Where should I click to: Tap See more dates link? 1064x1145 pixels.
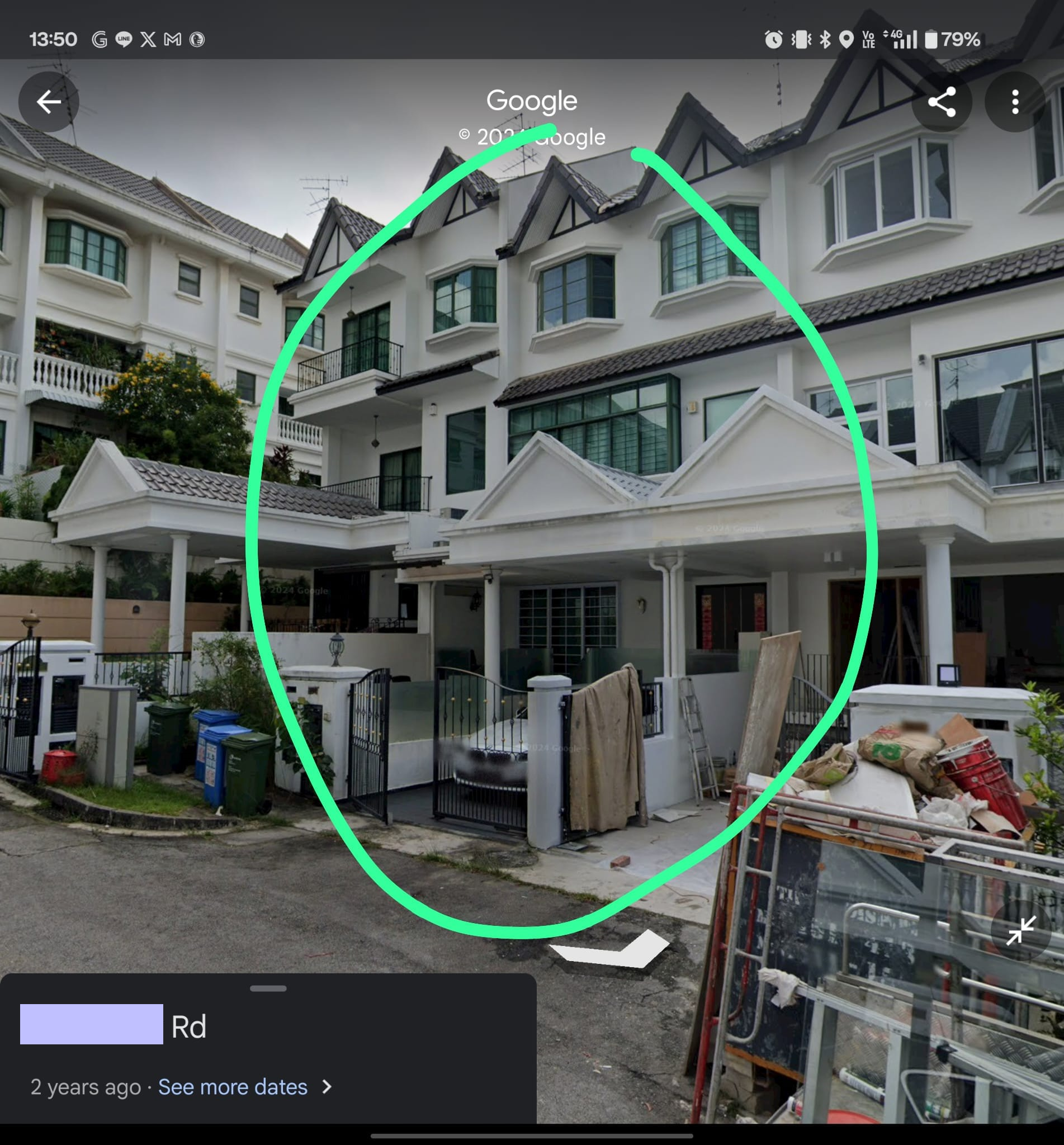[x=233, y=1087]
